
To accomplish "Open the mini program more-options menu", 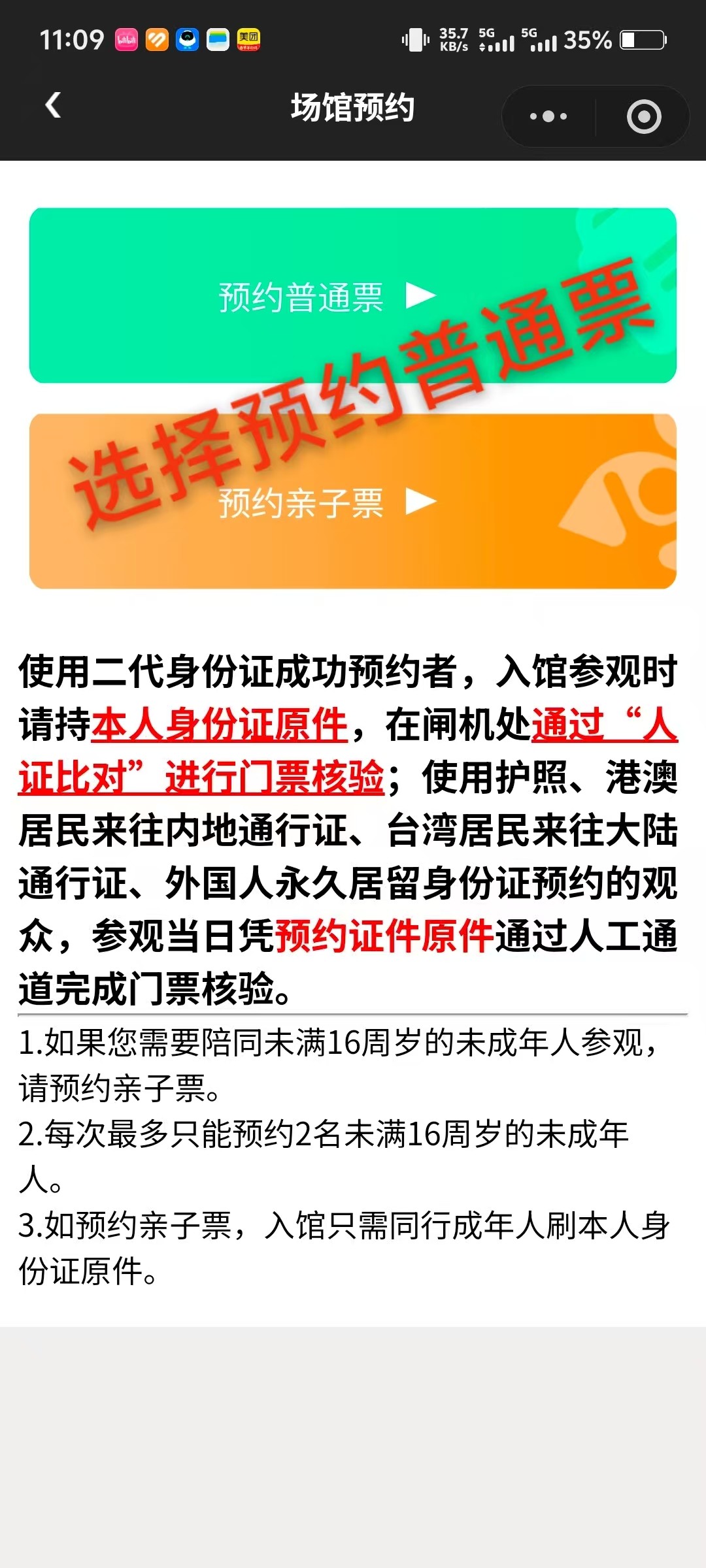I will click(548, 116).
